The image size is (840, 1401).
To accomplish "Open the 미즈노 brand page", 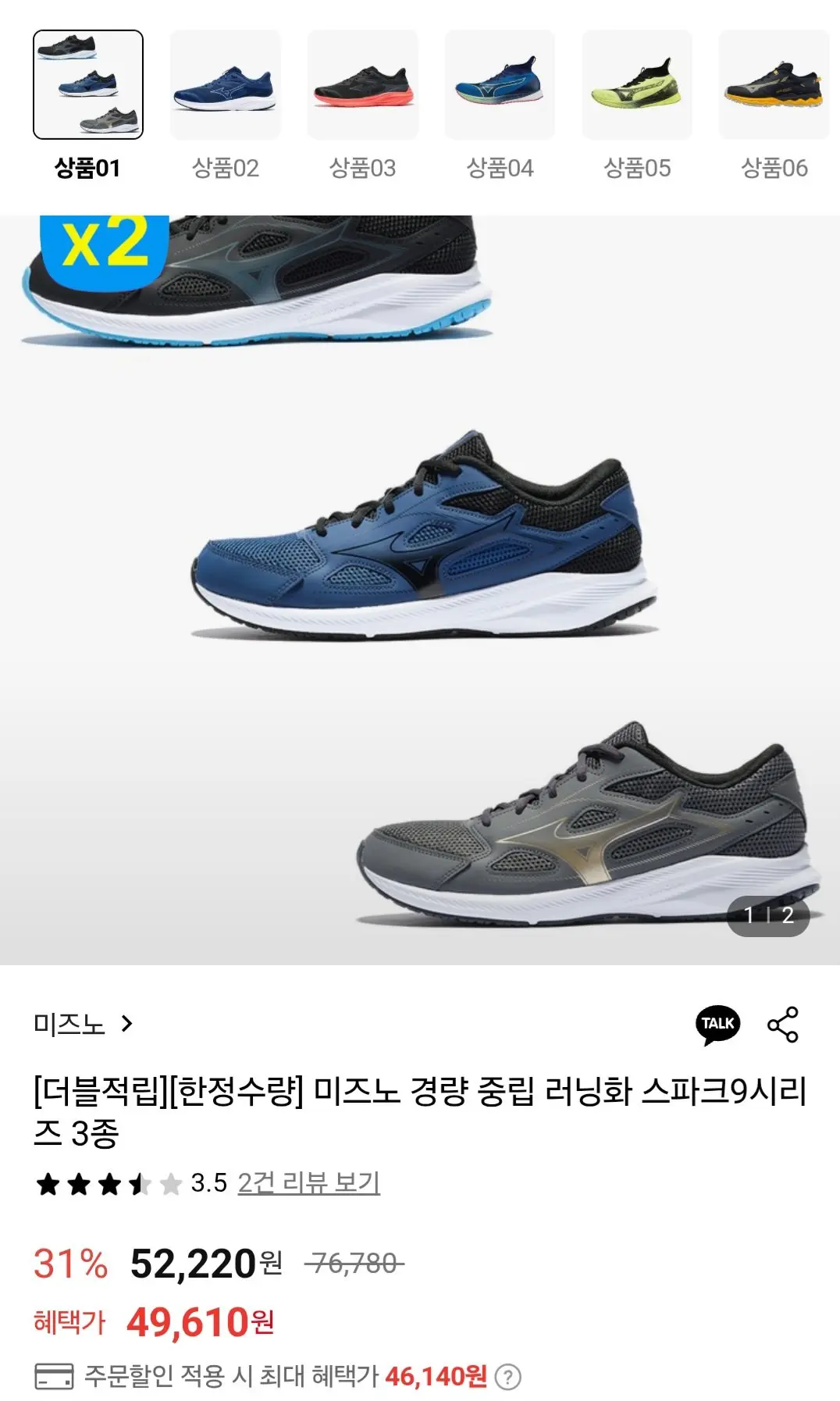I will click(x=83, y=1024).
